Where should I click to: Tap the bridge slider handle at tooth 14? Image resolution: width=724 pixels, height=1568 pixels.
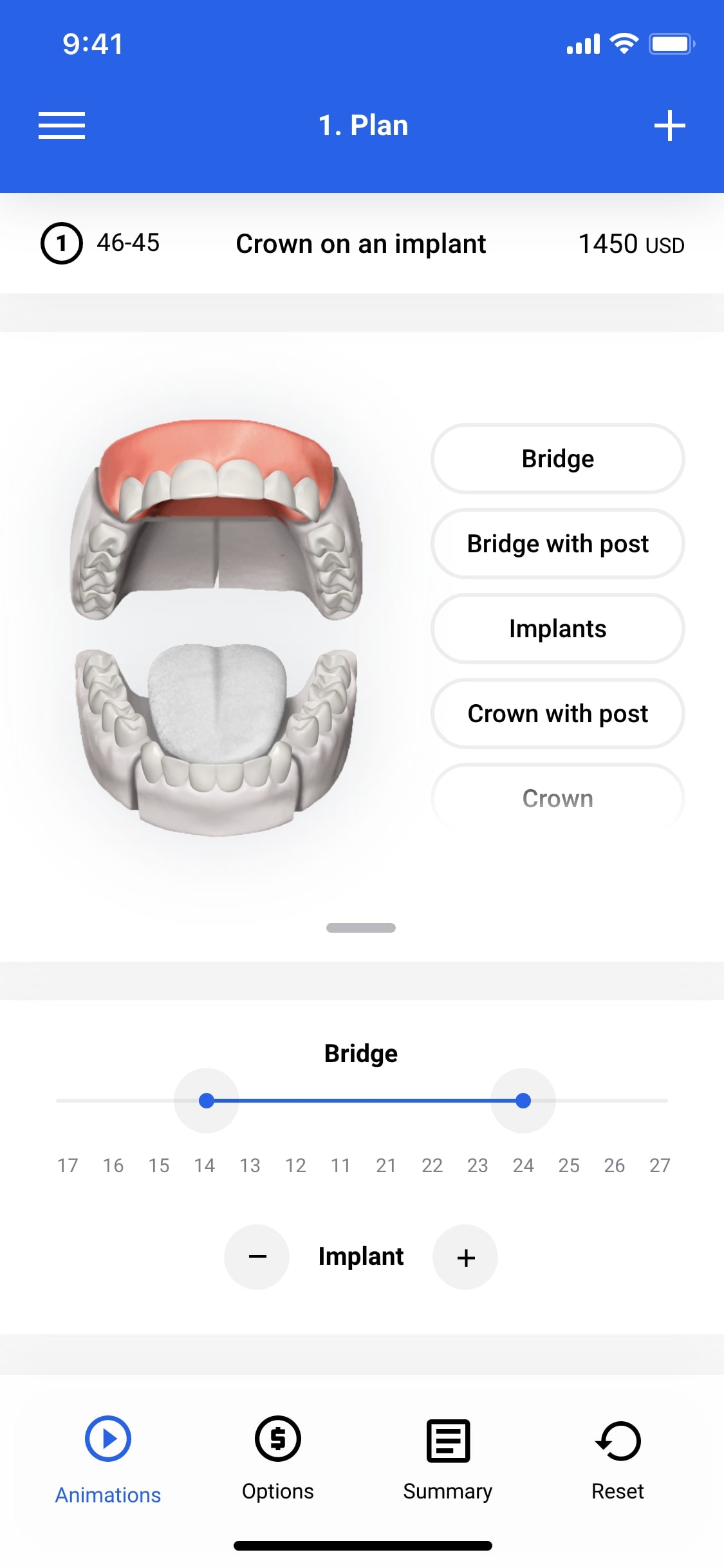207,1101
